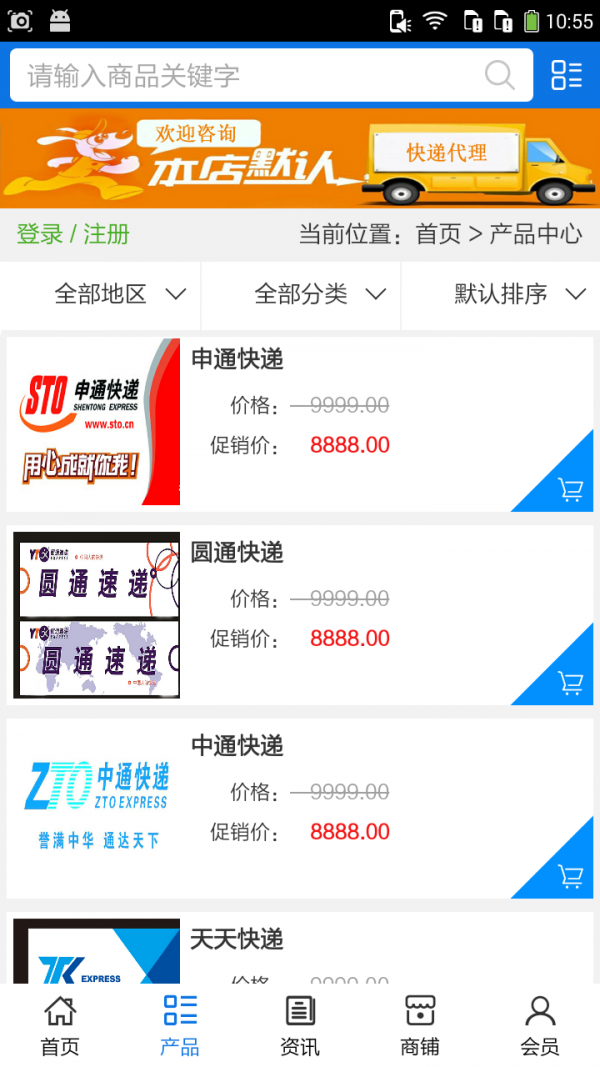Viewport: 600px width, 1067px height.
Task: Add 申通快递 to the cart
Action: pyautogui.click(x=570, y=490)
